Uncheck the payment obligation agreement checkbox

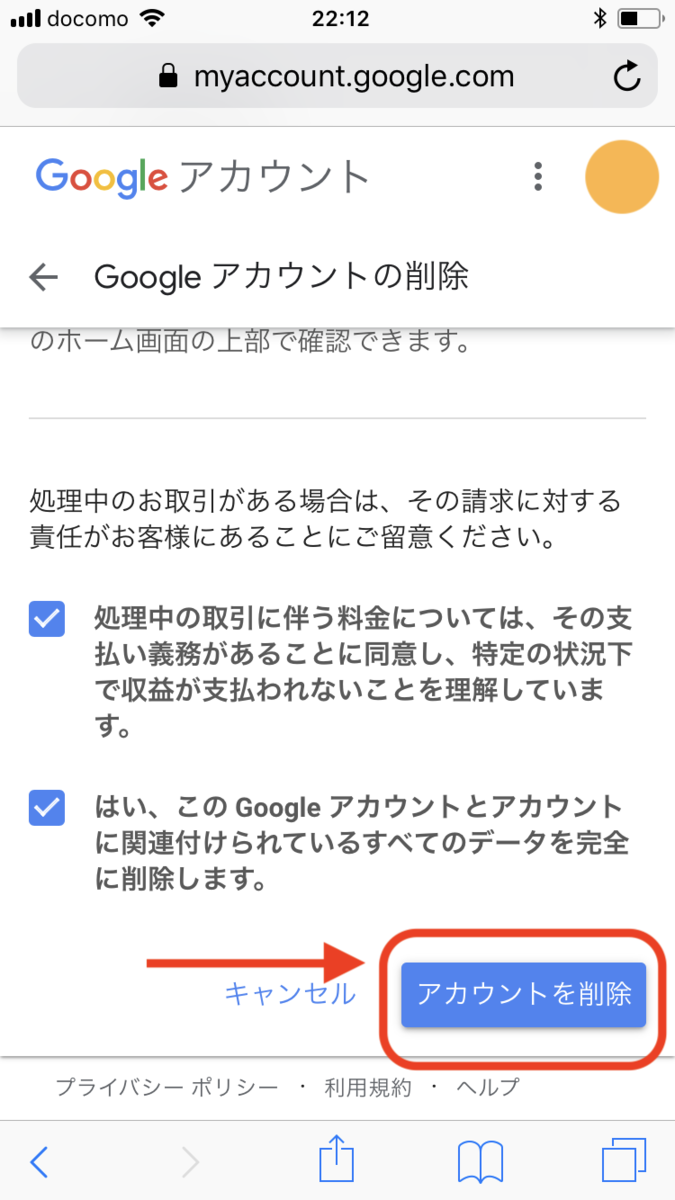[x=47, y=619]
